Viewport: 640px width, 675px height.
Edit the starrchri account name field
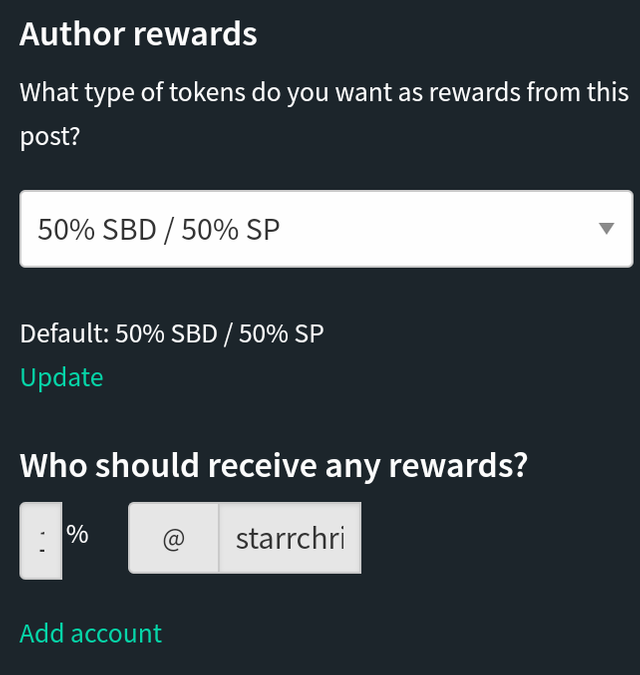coord(289,538)
